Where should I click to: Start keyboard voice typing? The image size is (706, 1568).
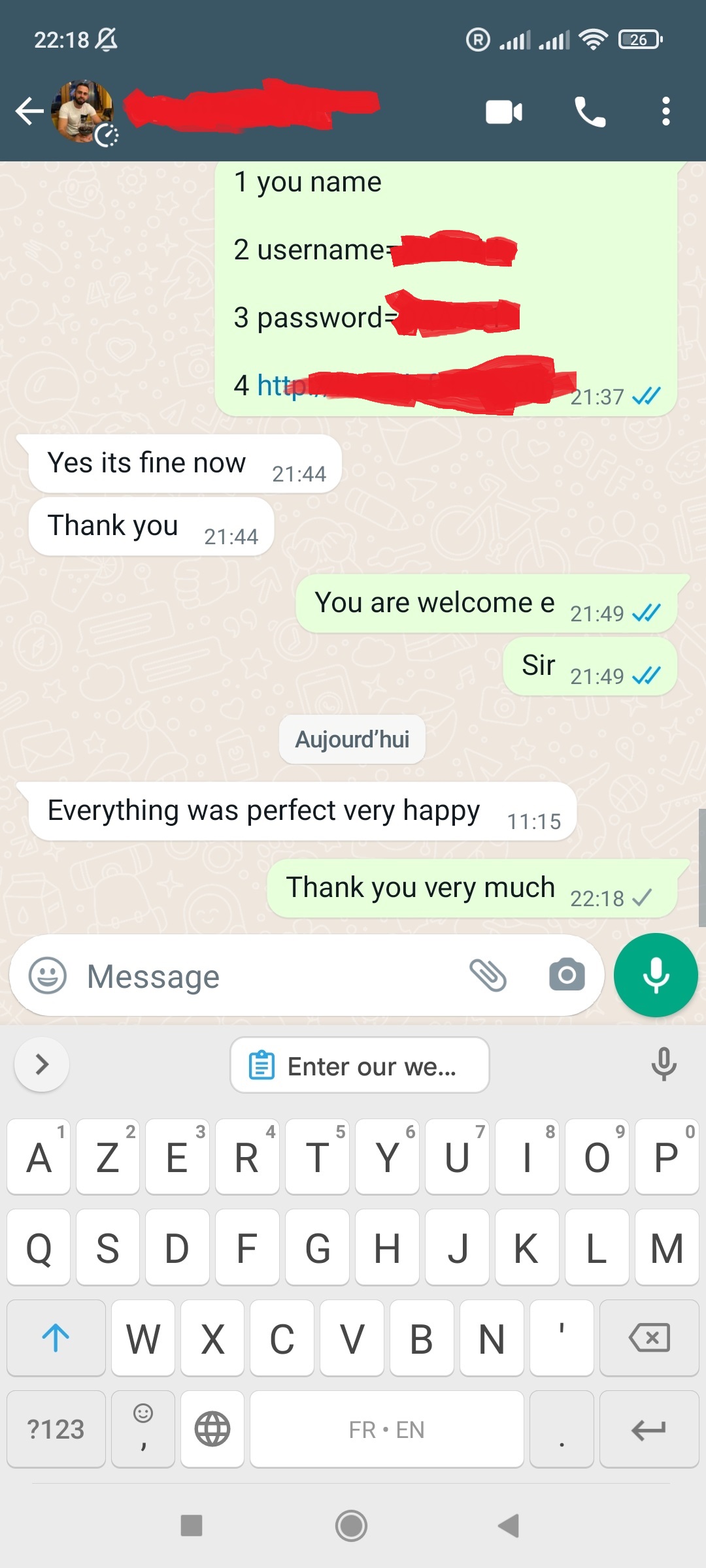pyautogui.click(x=664, y=1064)
